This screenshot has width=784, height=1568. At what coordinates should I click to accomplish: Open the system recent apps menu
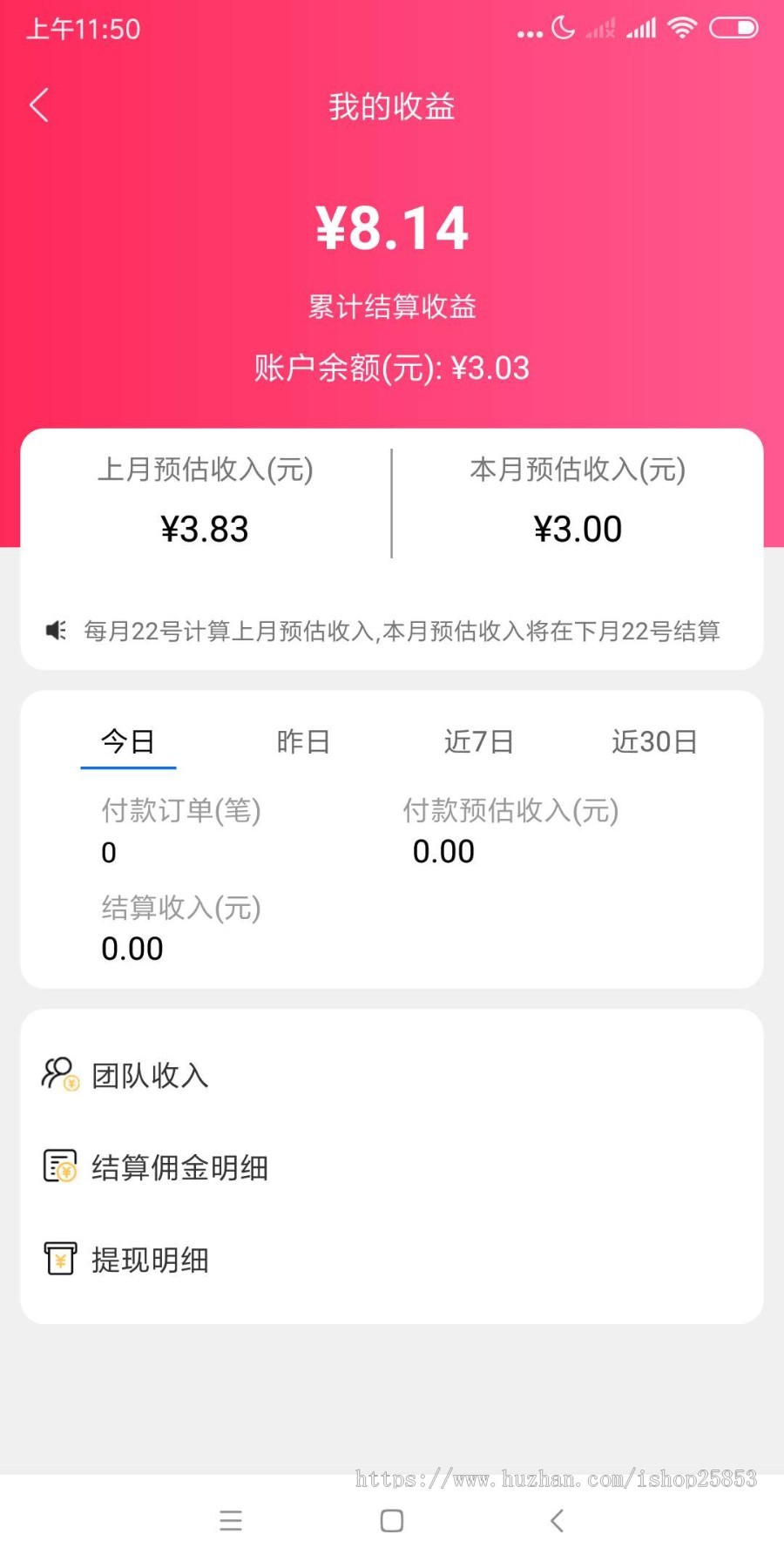[x=231, y=1521]
